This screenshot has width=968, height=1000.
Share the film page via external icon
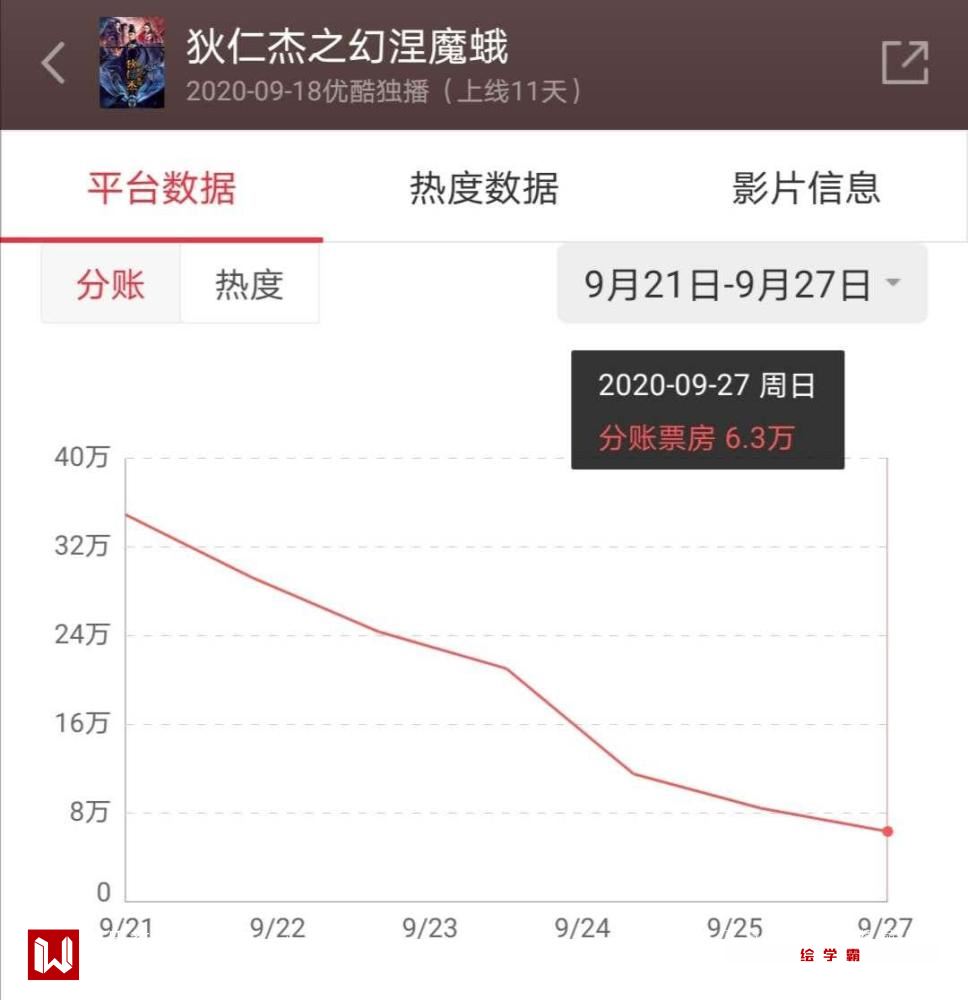[905, 63]
